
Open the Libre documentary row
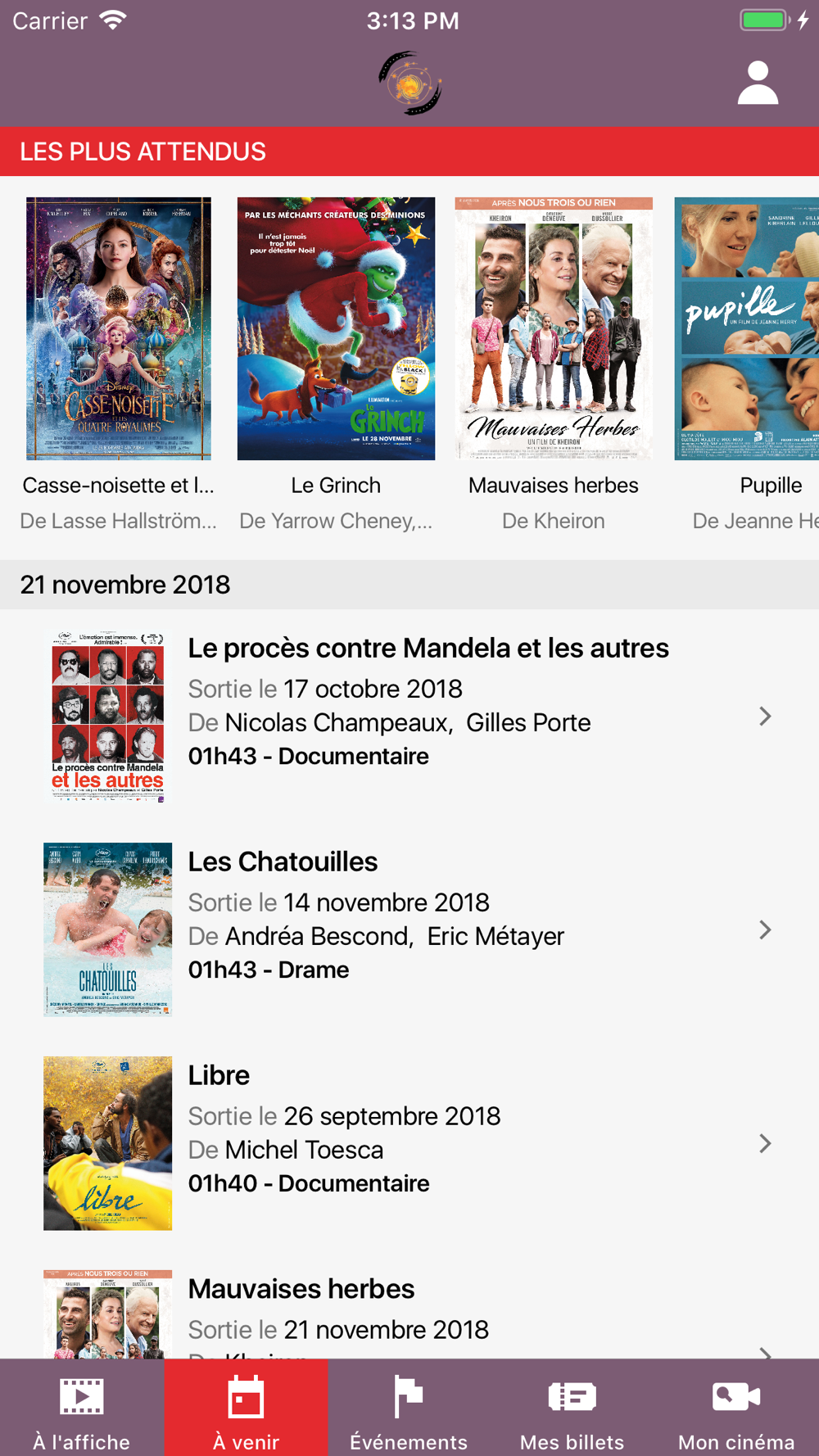(x=409, y=1143)
